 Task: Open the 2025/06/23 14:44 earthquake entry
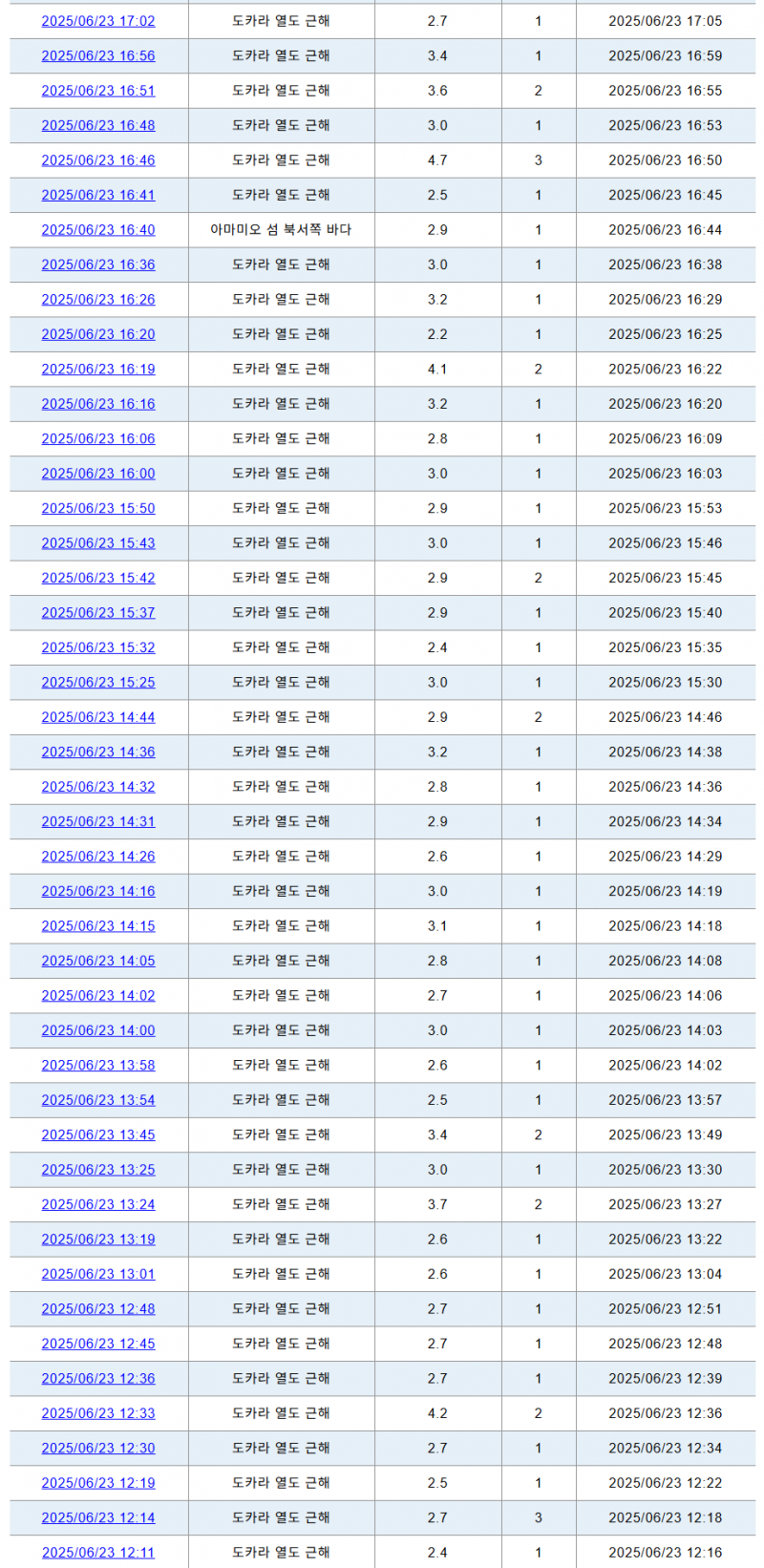97,717
